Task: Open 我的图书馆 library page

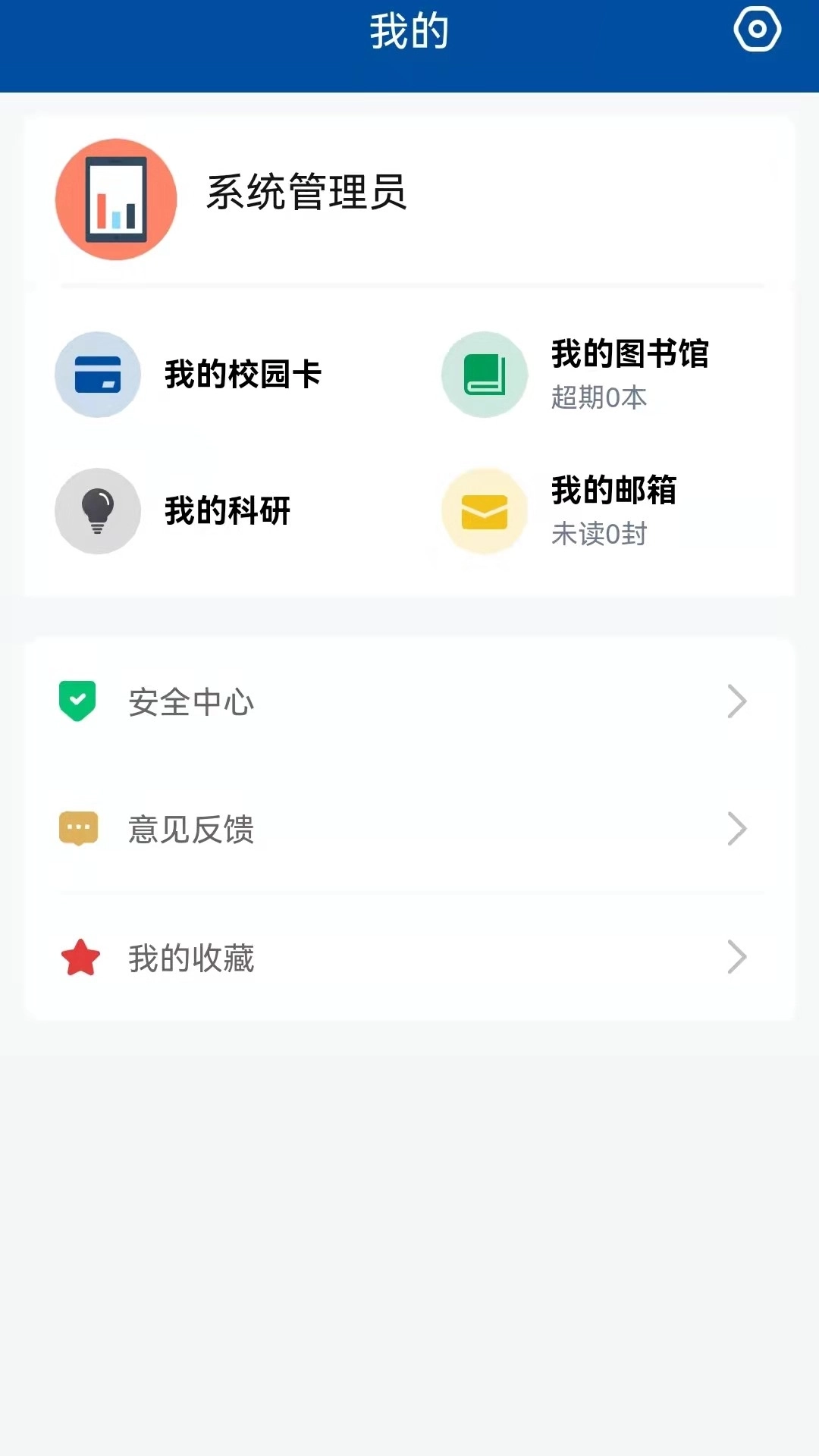Action: [x=630, y=355]
